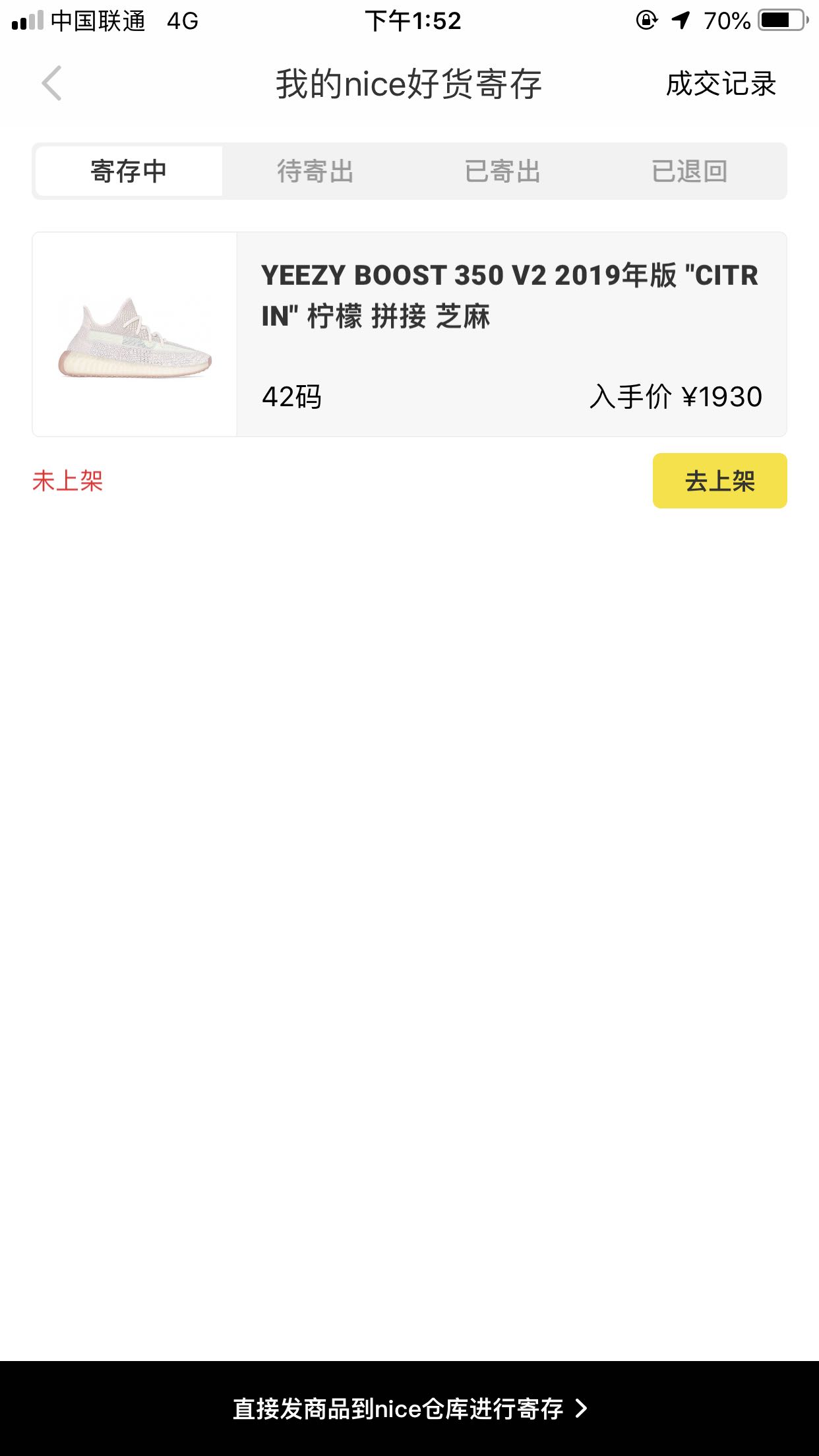Viewport: 819px width, 1456px height.
Task: Open 直接发商品到nice仓库进行寄存 banner
Action: tap(409, 1408)
